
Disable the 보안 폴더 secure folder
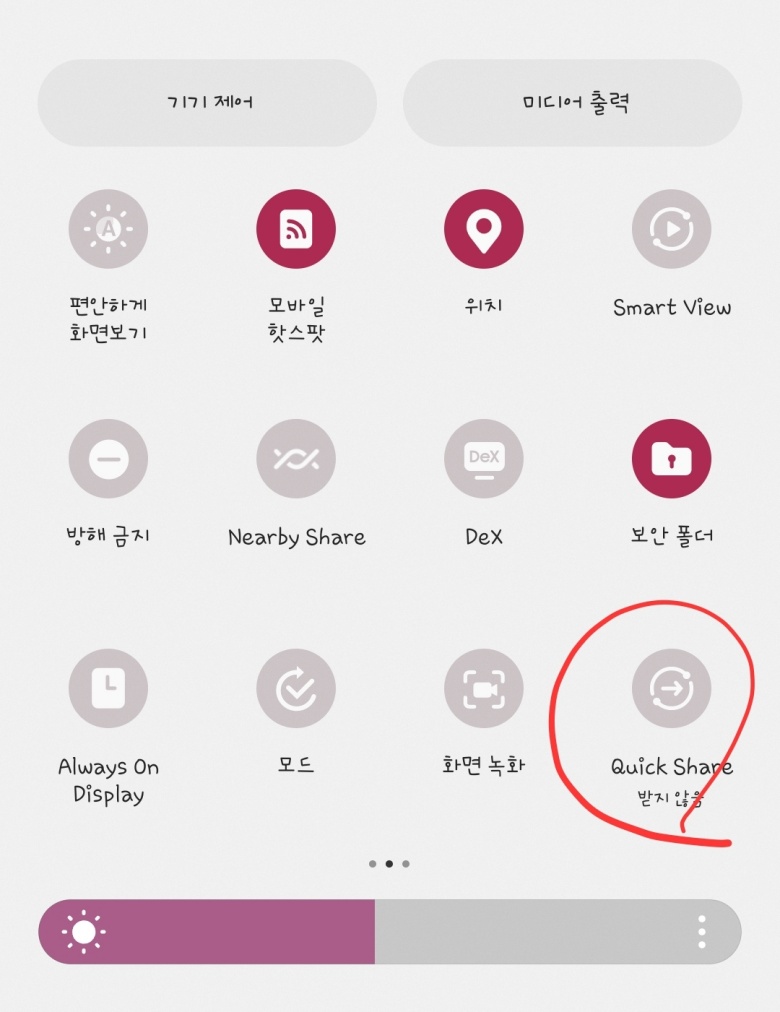671,458
